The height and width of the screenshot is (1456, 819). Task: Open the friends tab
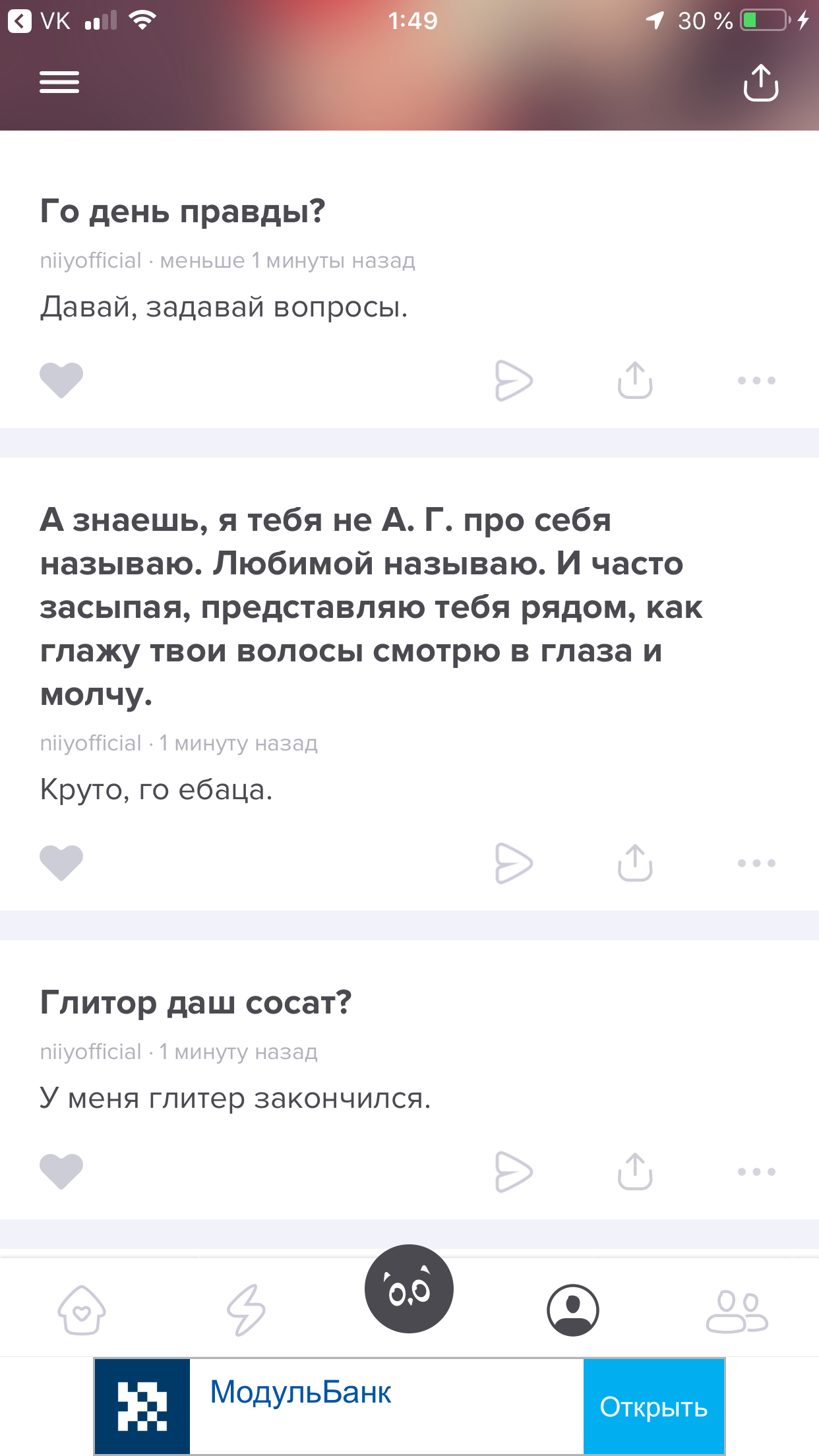click(737, 1311)
